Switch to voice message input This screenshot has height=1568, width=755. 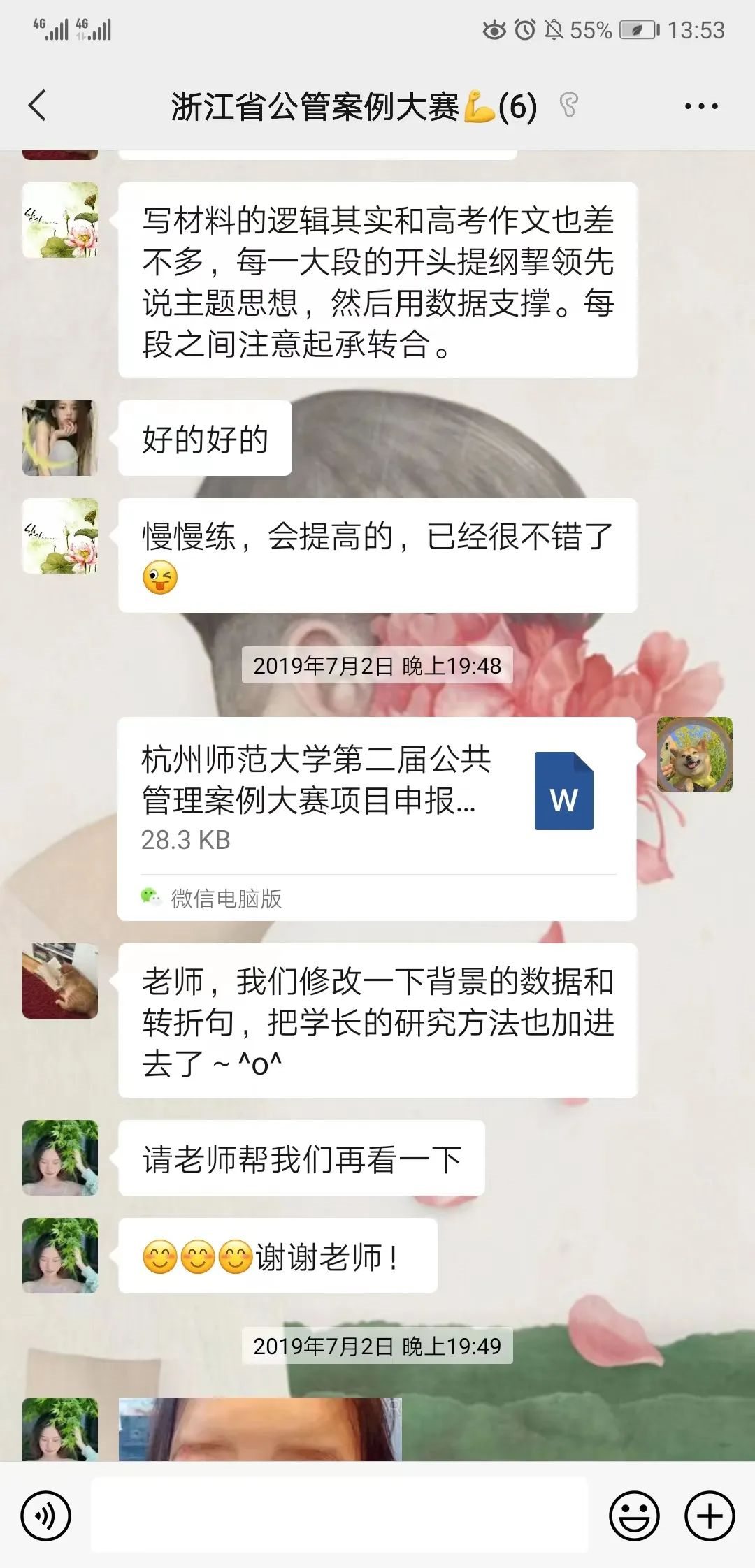click(46, 1516)
